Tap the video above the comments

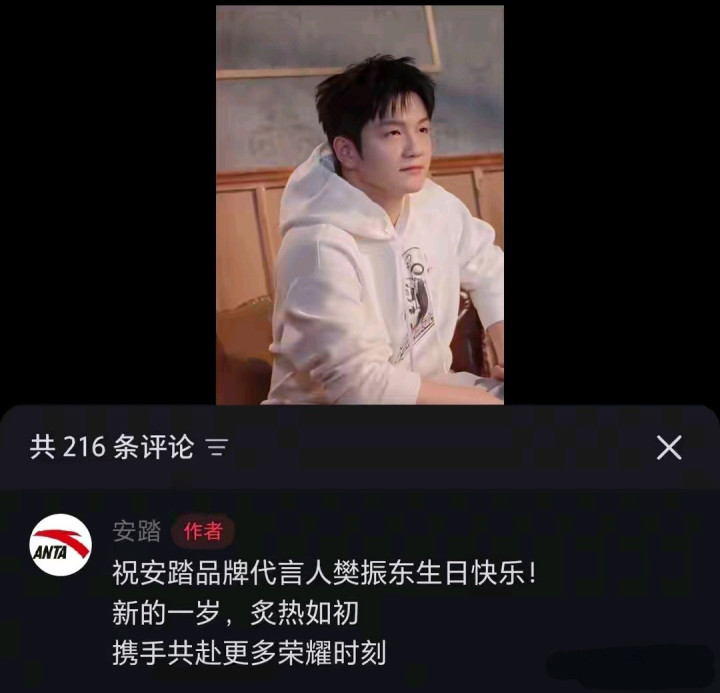360,205
